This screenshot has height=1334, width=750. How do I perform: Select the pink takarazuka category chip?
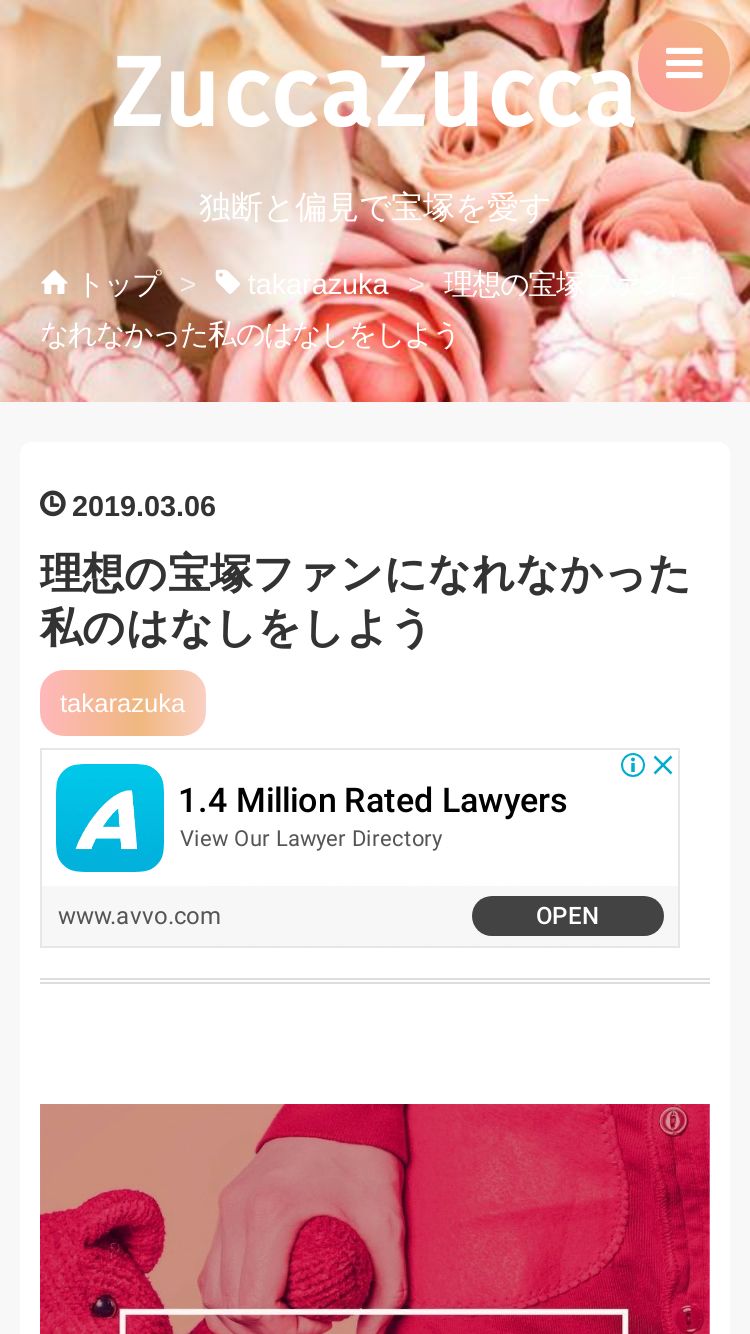click(123, 703)
